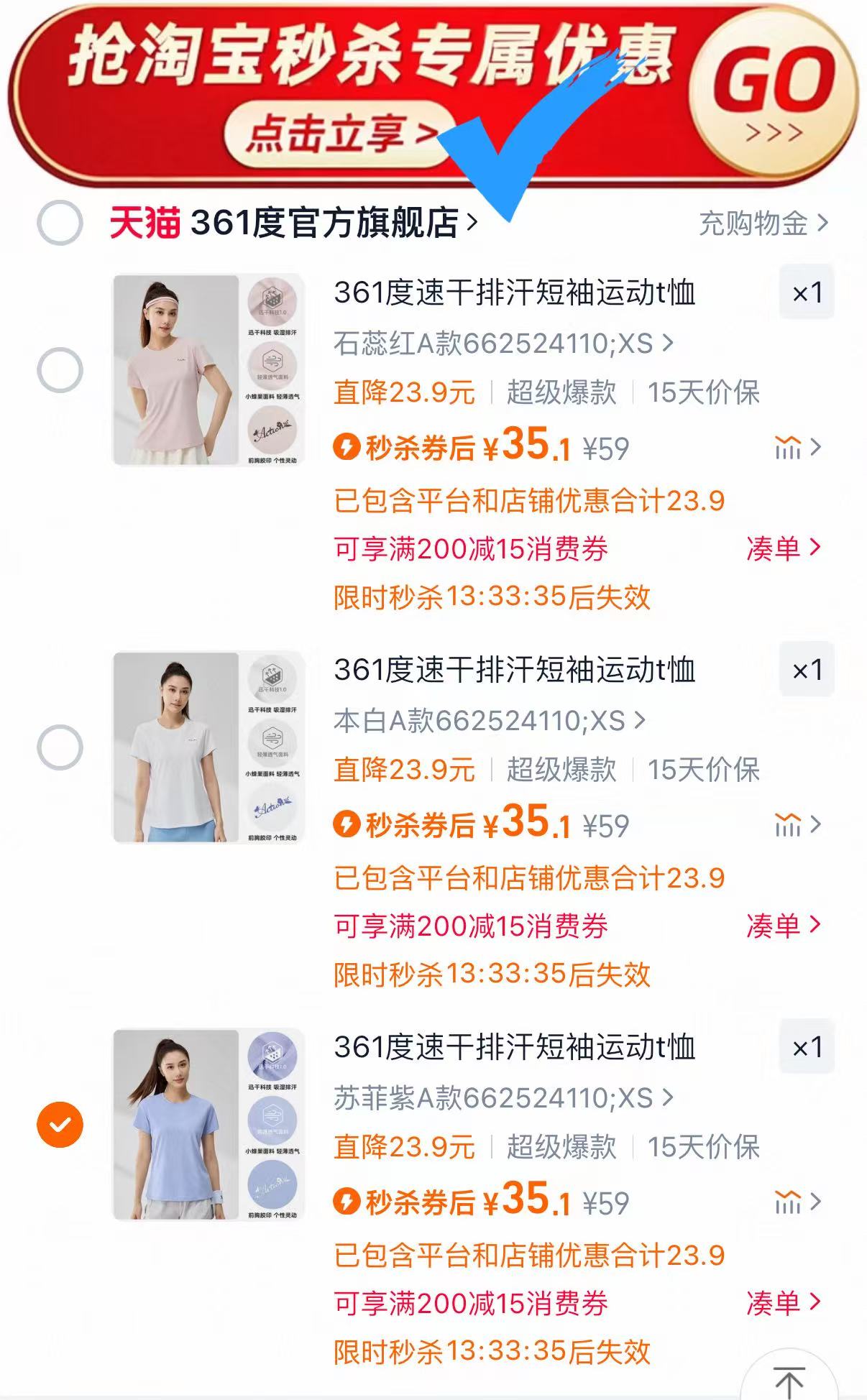Open SKU options for 石蕊红A款 XS

502,344
